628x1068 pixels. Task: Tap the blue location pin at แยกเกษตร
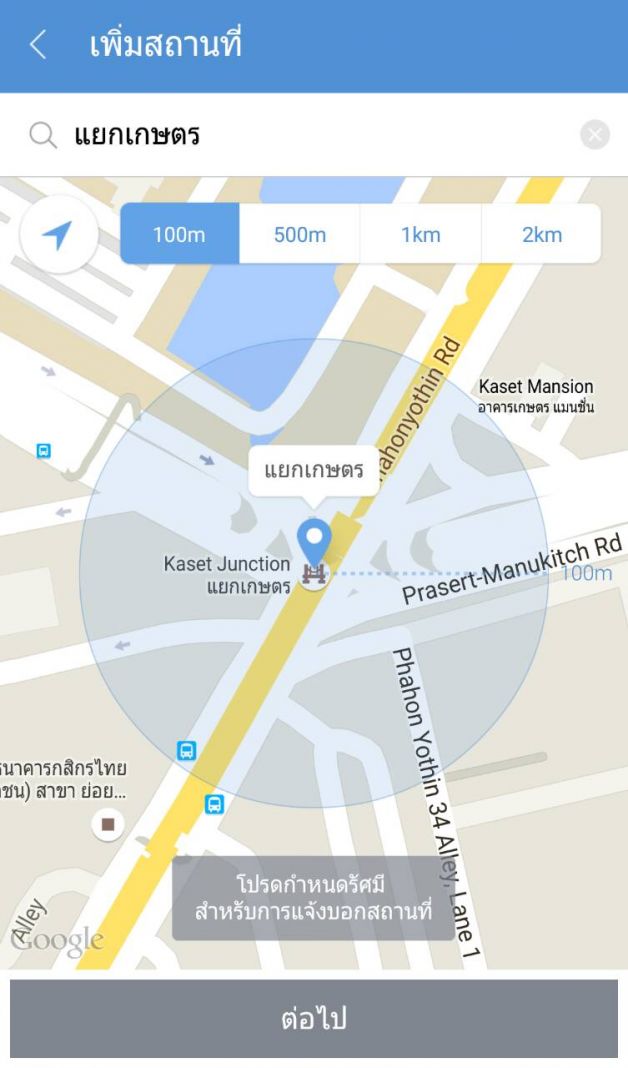(x=315, y=542)
